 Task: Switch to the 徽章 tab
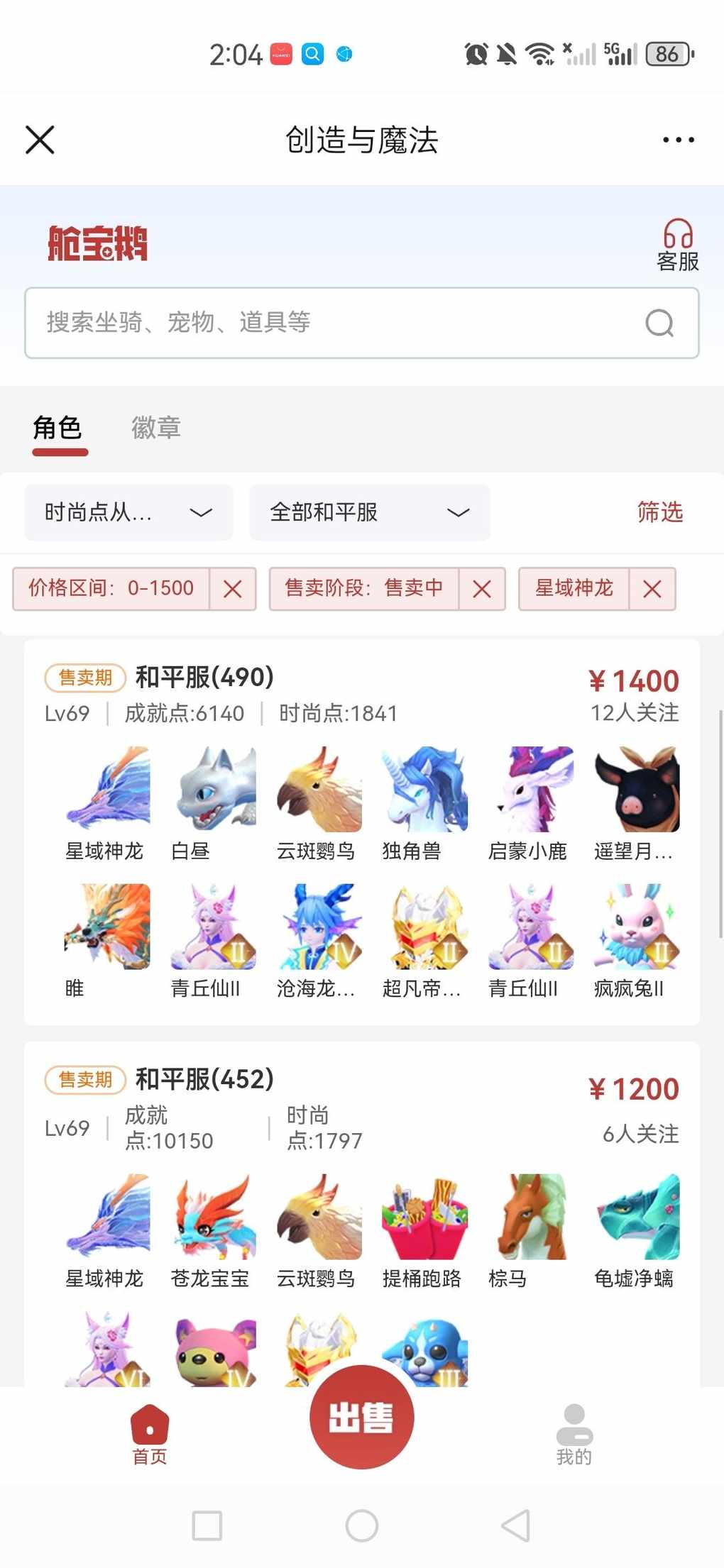click(156, 428)
